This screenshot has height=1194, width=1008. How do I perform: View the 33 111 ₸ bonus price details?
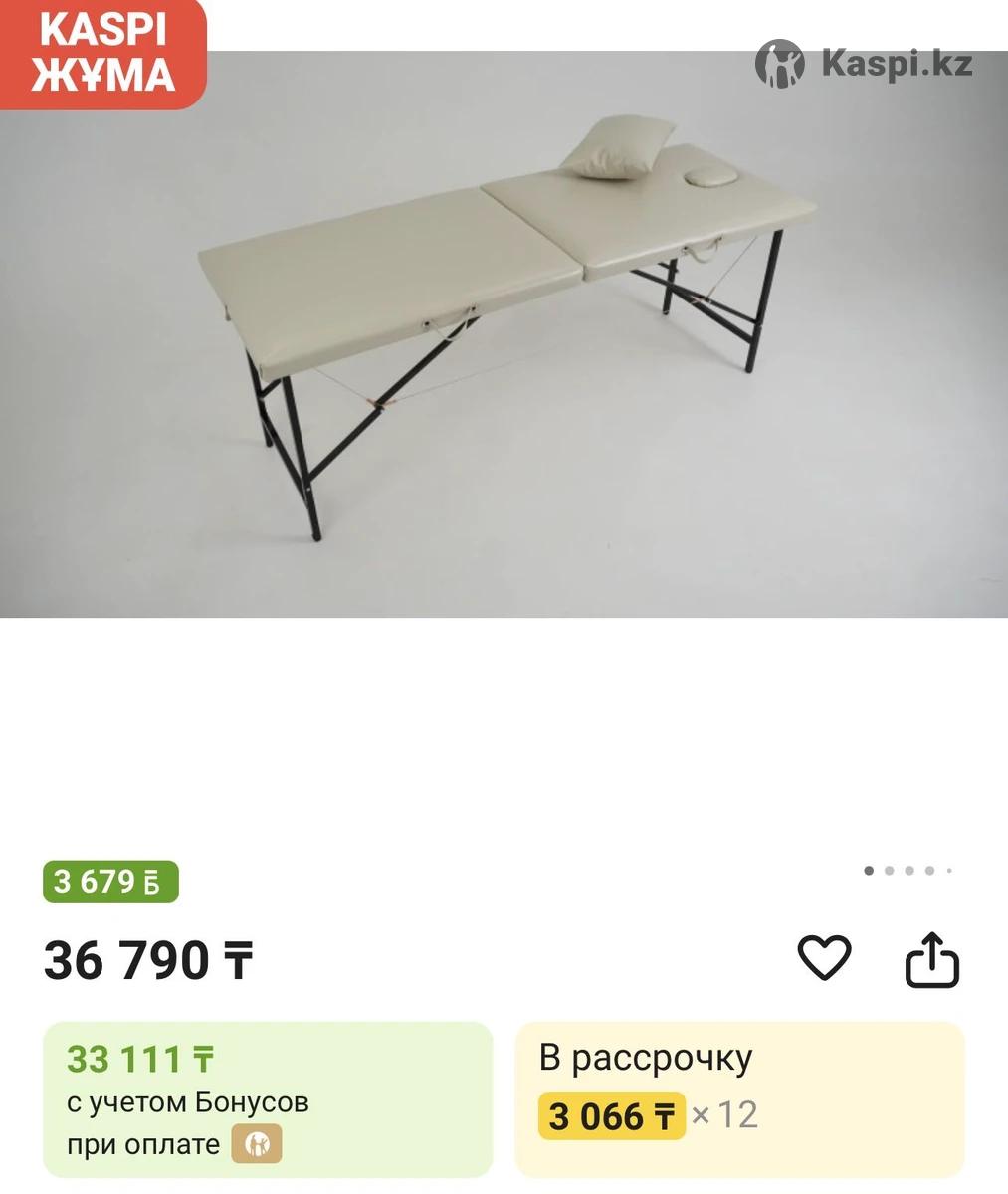click(x=267, y=1098)
